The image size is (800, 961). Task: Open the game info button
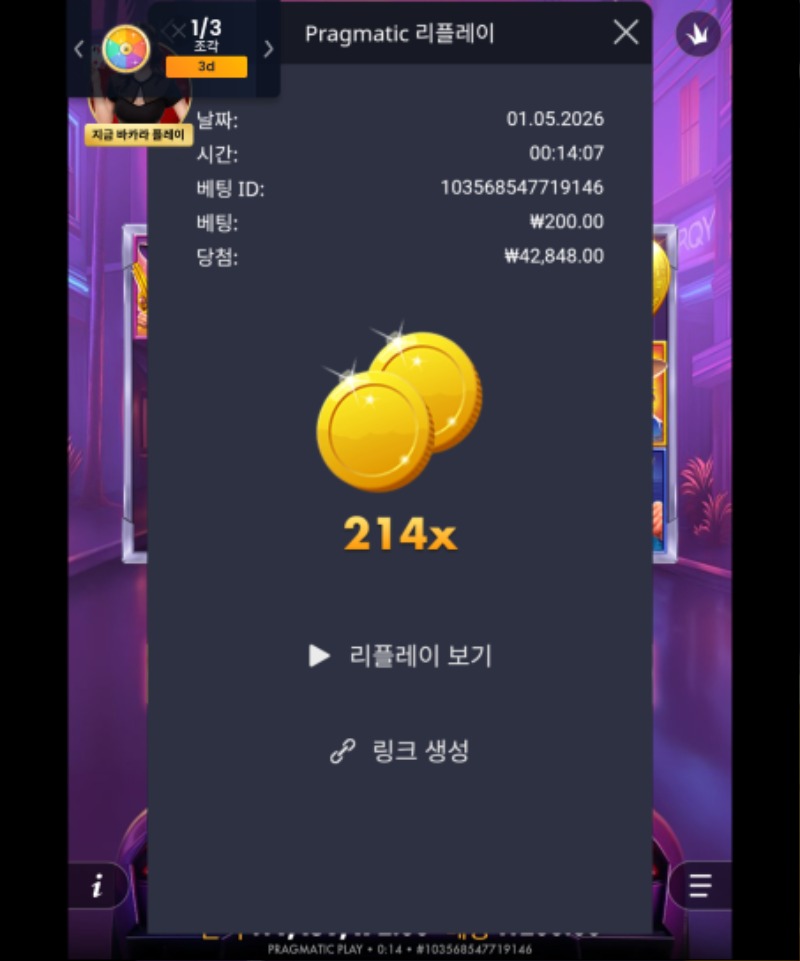97,886
